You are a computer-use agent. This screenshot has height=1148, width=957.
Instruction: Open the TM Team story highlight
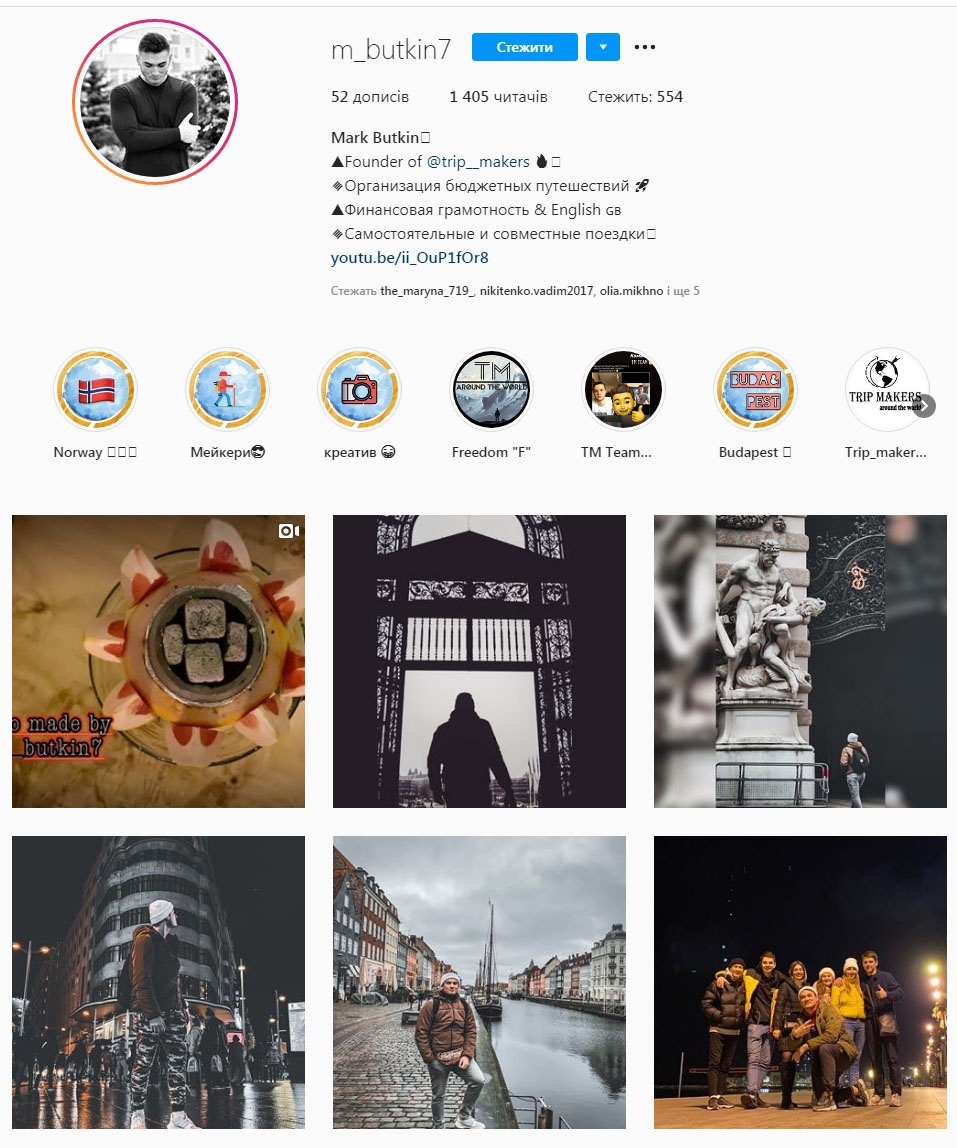coord(623,390)
